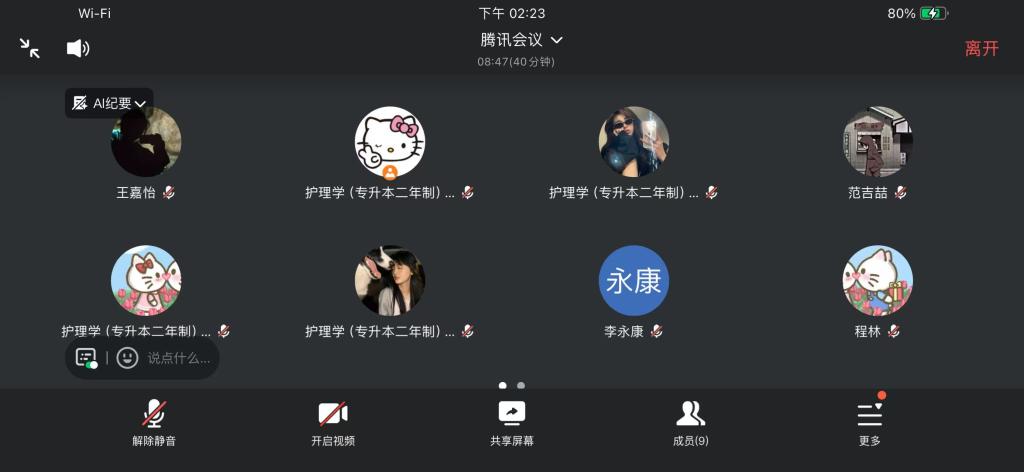Screen dimensions: 1024x472
Task: Start 共享屏幕 screen sharing
Action: point(512,423)
